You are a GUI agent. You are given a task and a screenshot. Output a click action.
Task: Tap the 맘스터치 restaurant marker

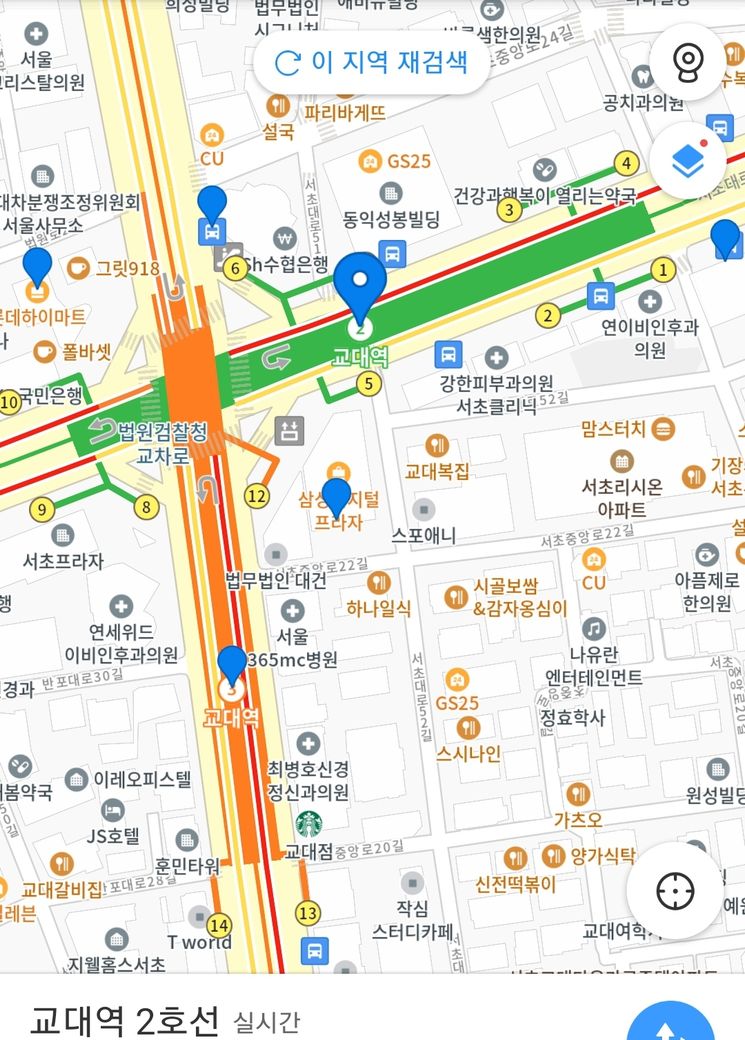(x=662, y=430)
